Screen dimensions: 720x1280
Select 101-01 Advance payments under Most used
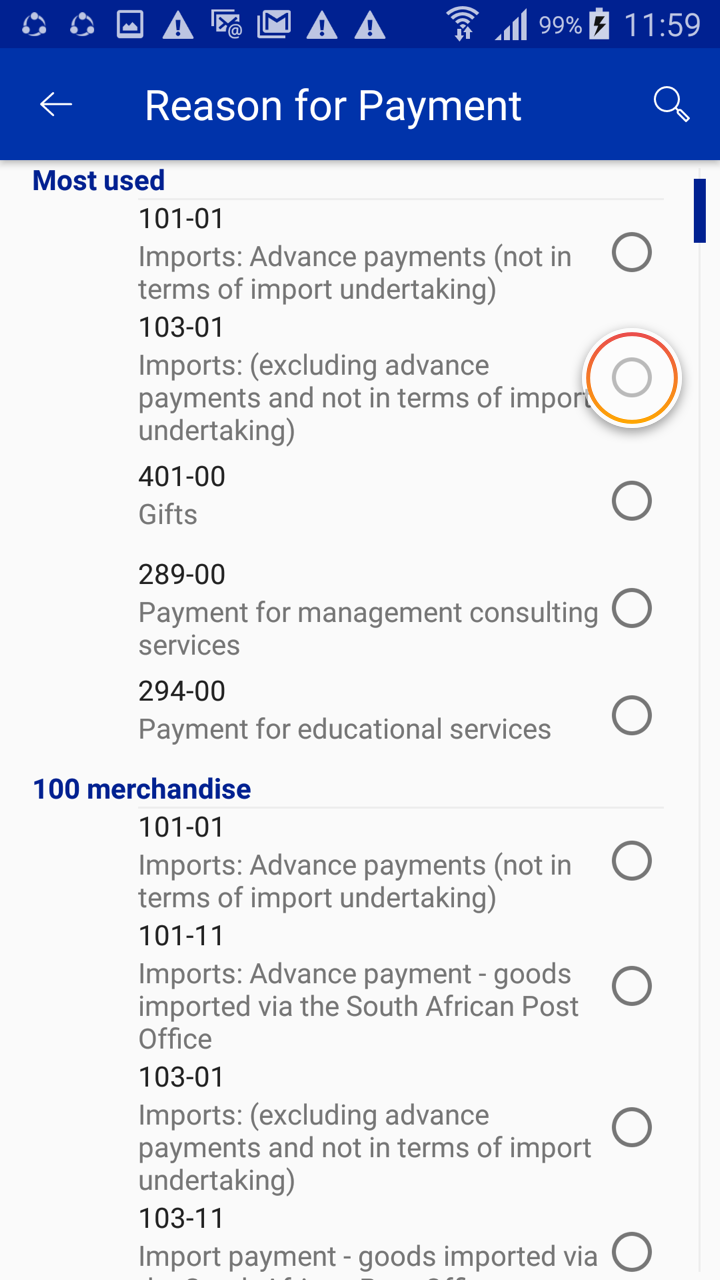pos(631,253)
